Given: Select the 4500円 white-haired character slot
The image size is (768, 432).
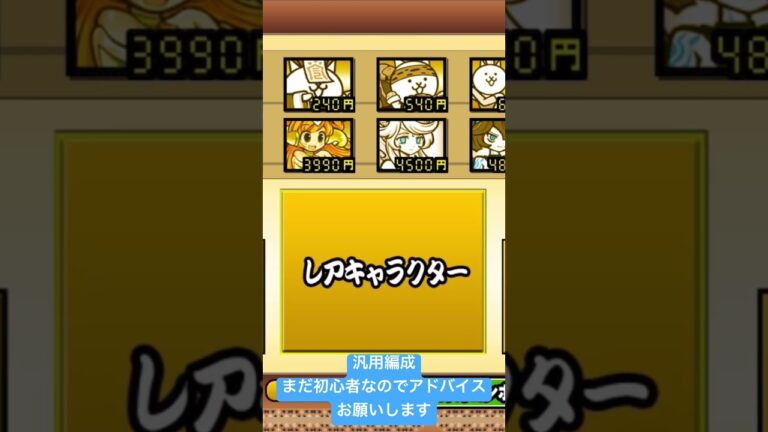Looking at the screenshot, I should [x=411, y=145].
